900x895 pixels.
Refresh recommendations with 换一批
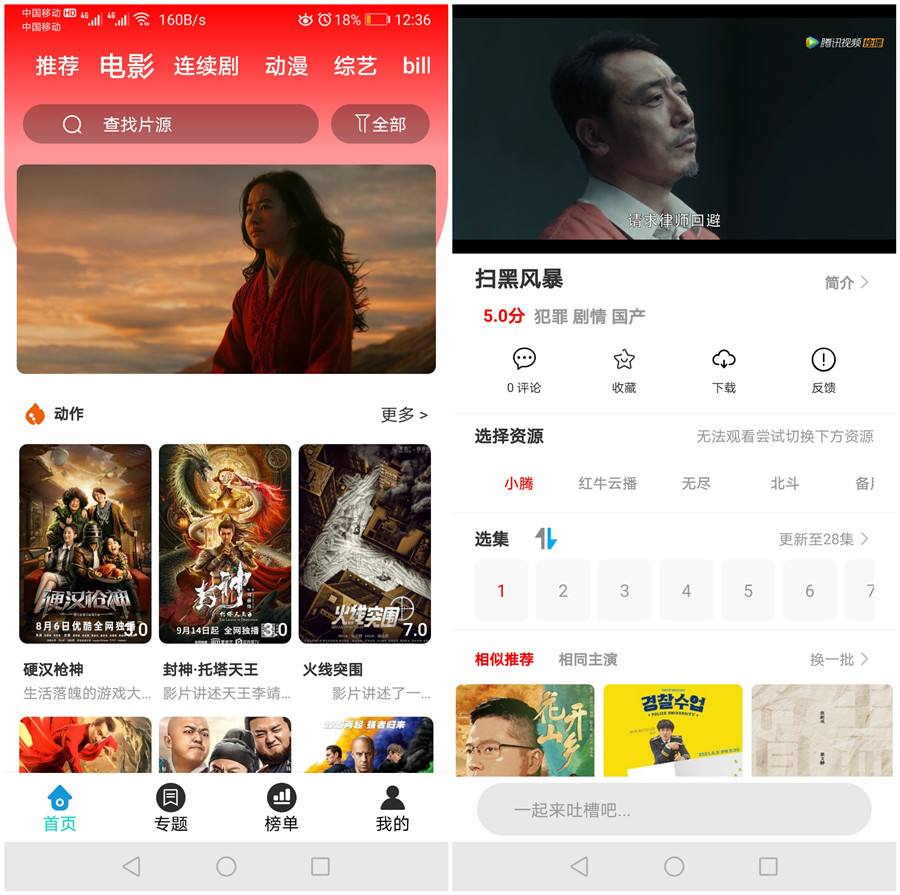click(838, 659)
